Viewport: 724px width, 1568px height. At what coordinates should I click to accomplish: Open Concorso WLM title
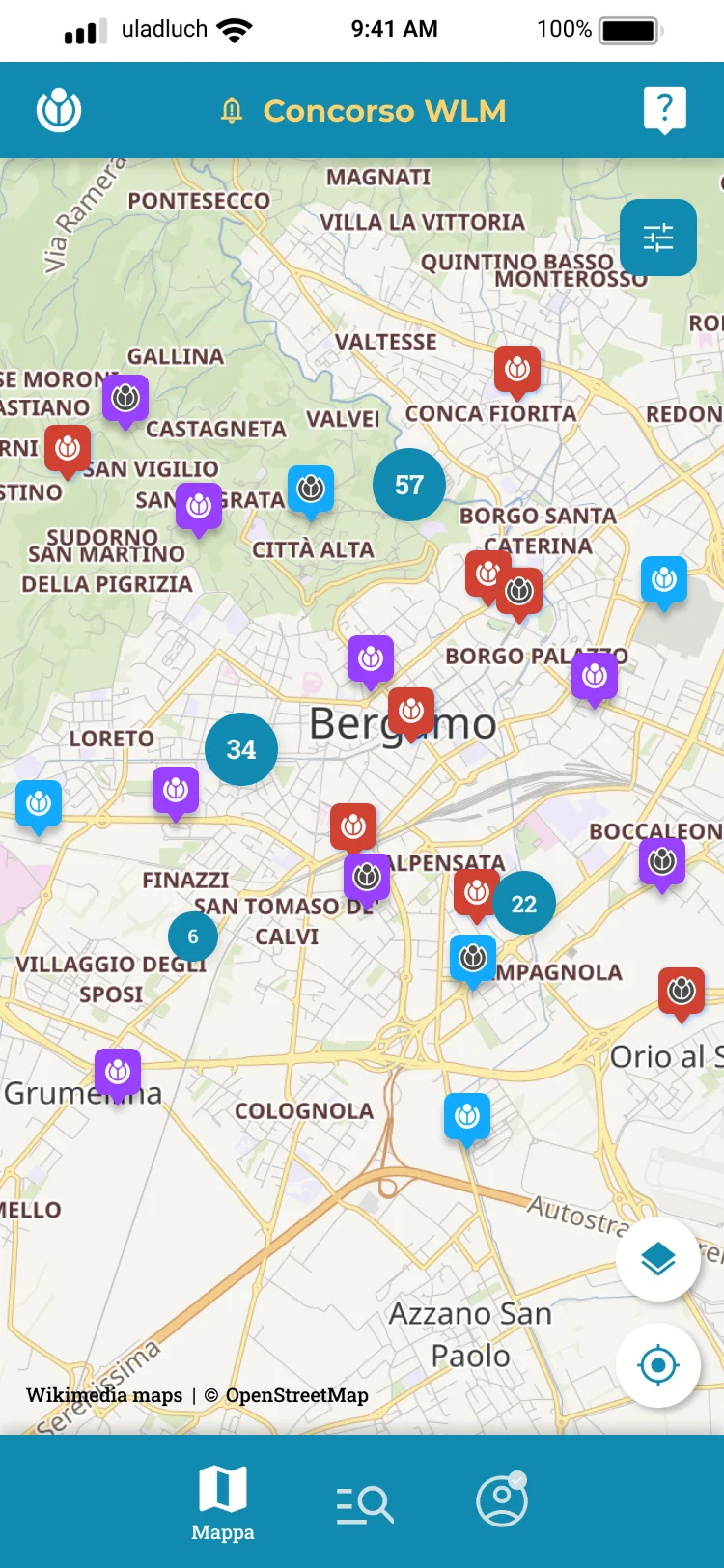click(383, 111)
